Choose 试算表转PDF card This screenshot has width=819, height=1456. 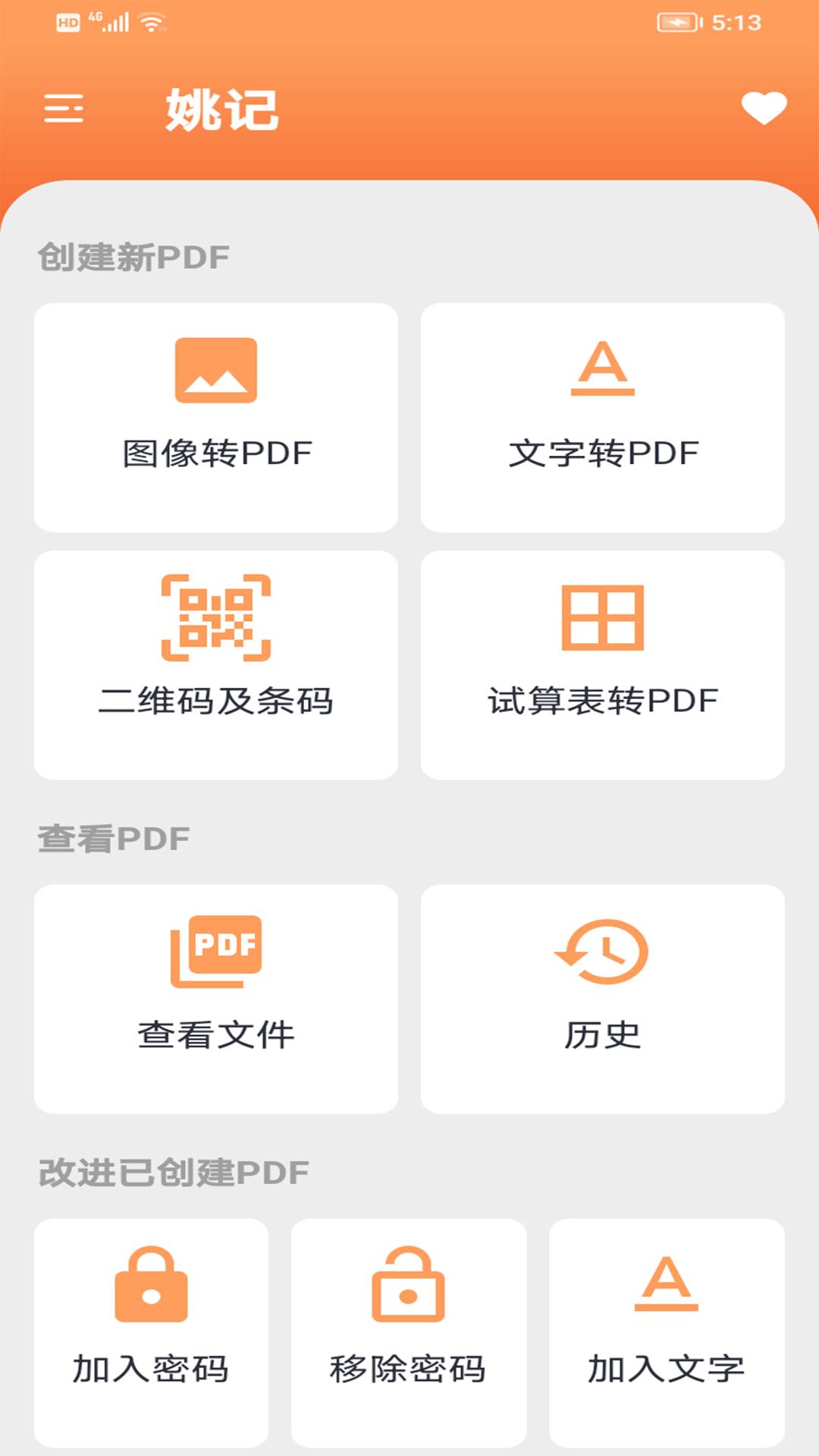pyautogui.click(x=602, y=664)
